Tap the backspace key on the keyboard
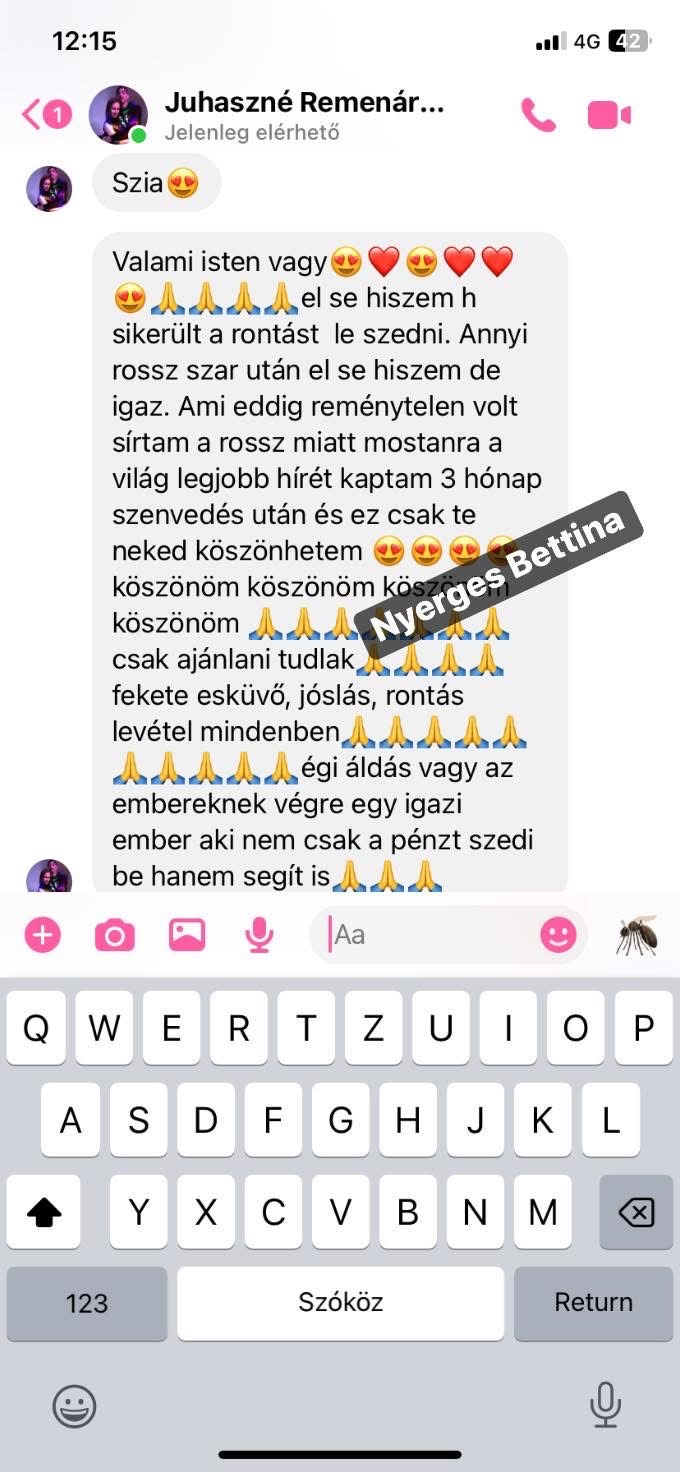 tap(636, 1212)
